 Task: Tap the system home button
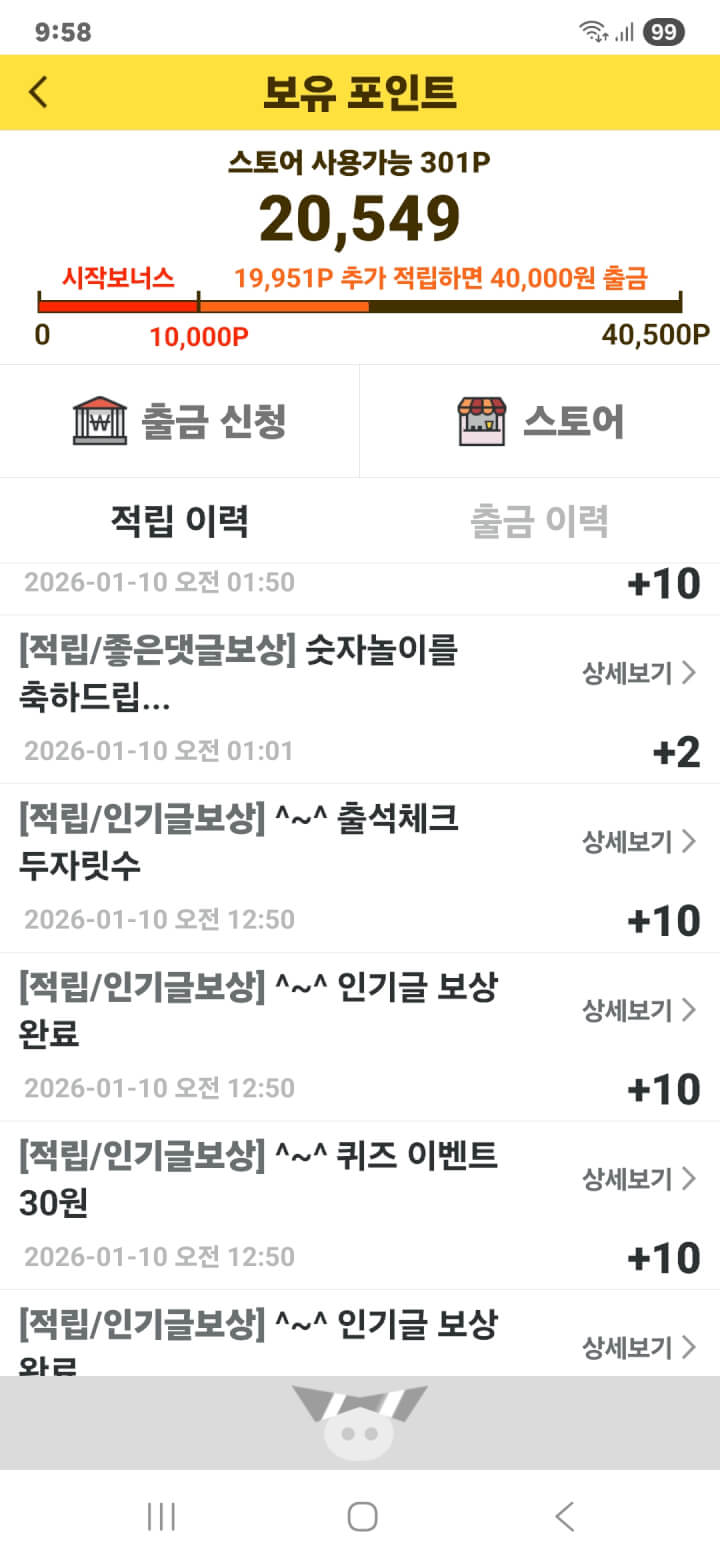pyautogui.click(x=361, y=1516)
